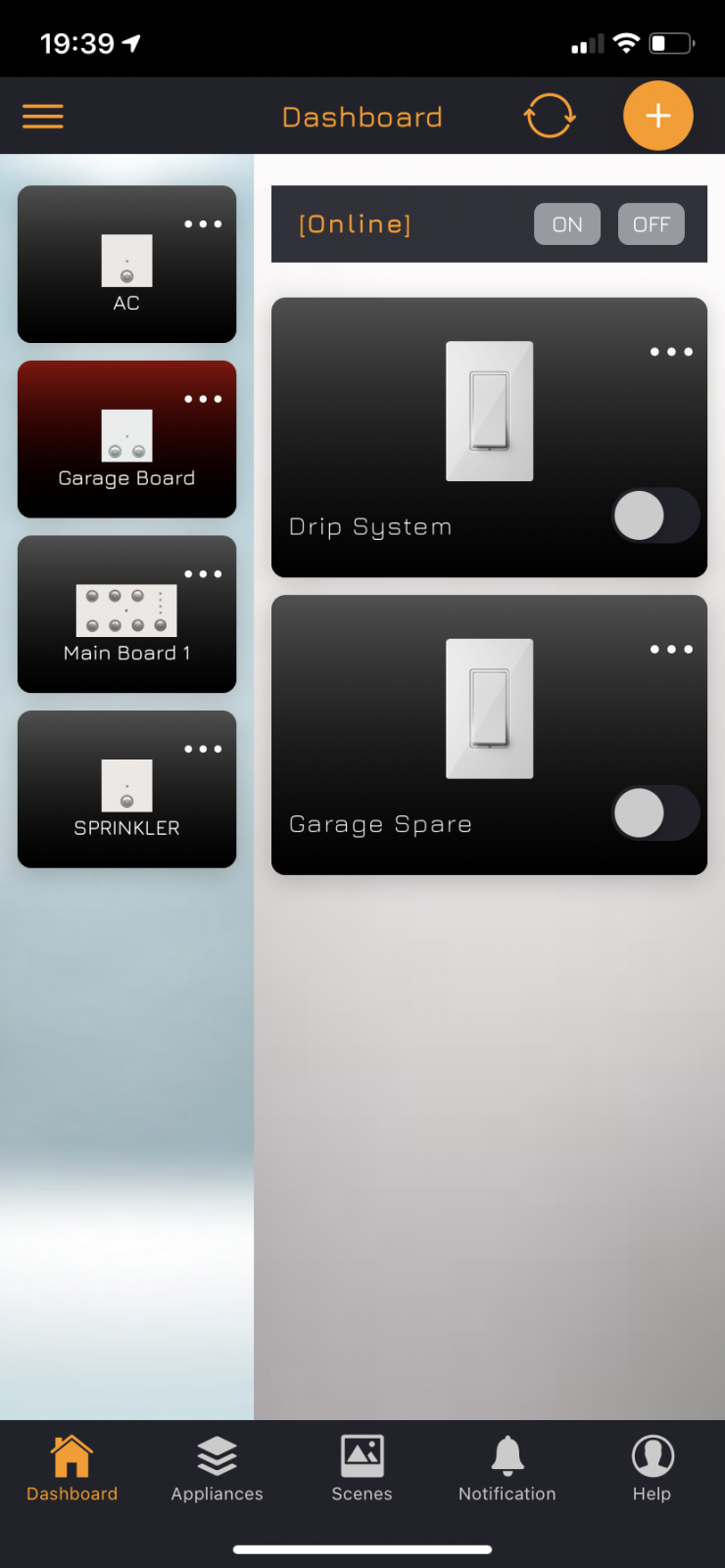This screenshot has height=1568, width=725.
Task: Go to the Notification tab
Action: coord(507,1469)
